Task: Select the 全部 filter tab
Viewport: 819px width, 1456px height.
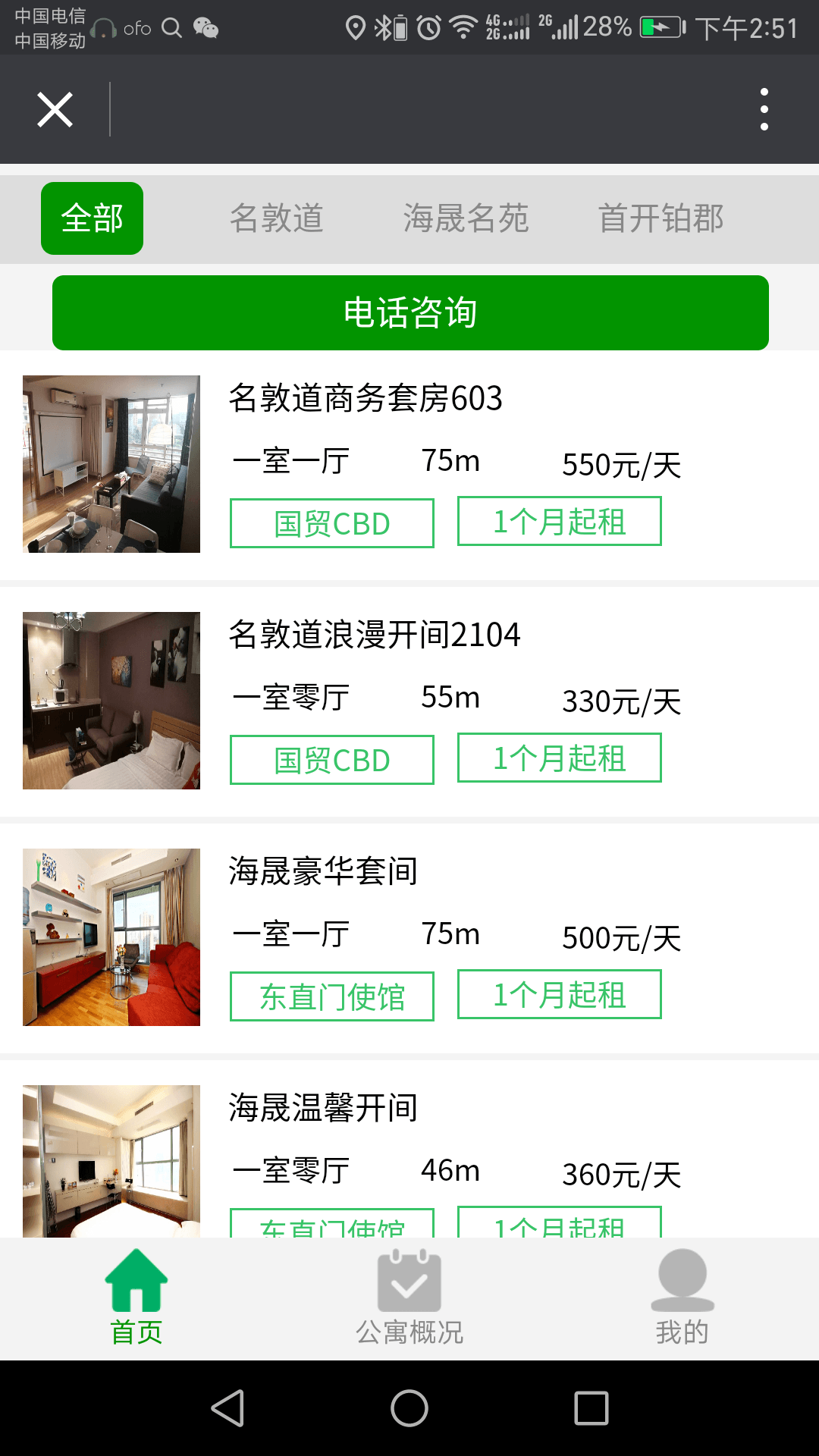Action: [x=92, y=218]
